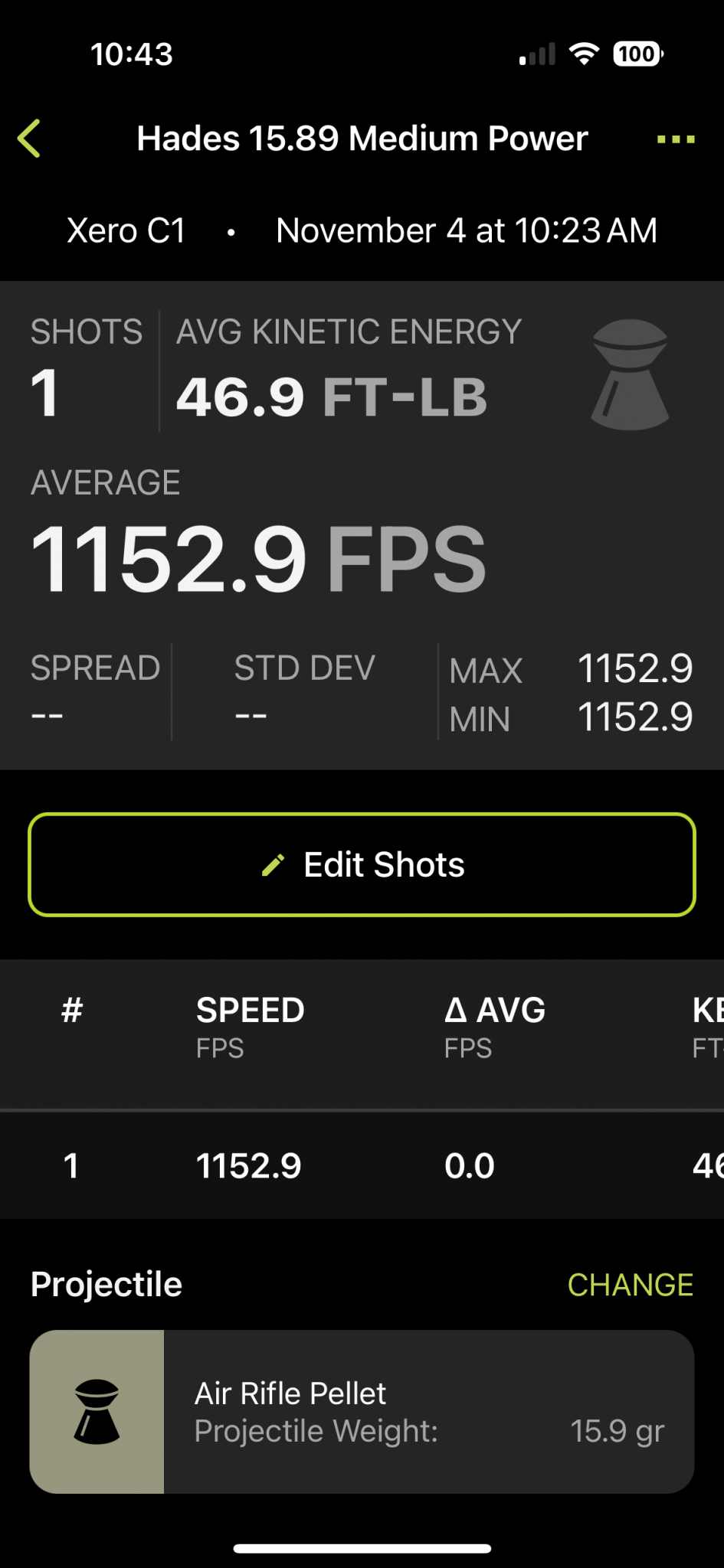Open the three-dot overflow menu
This screenshot has height=1568, width=724.
click(676, 139)
